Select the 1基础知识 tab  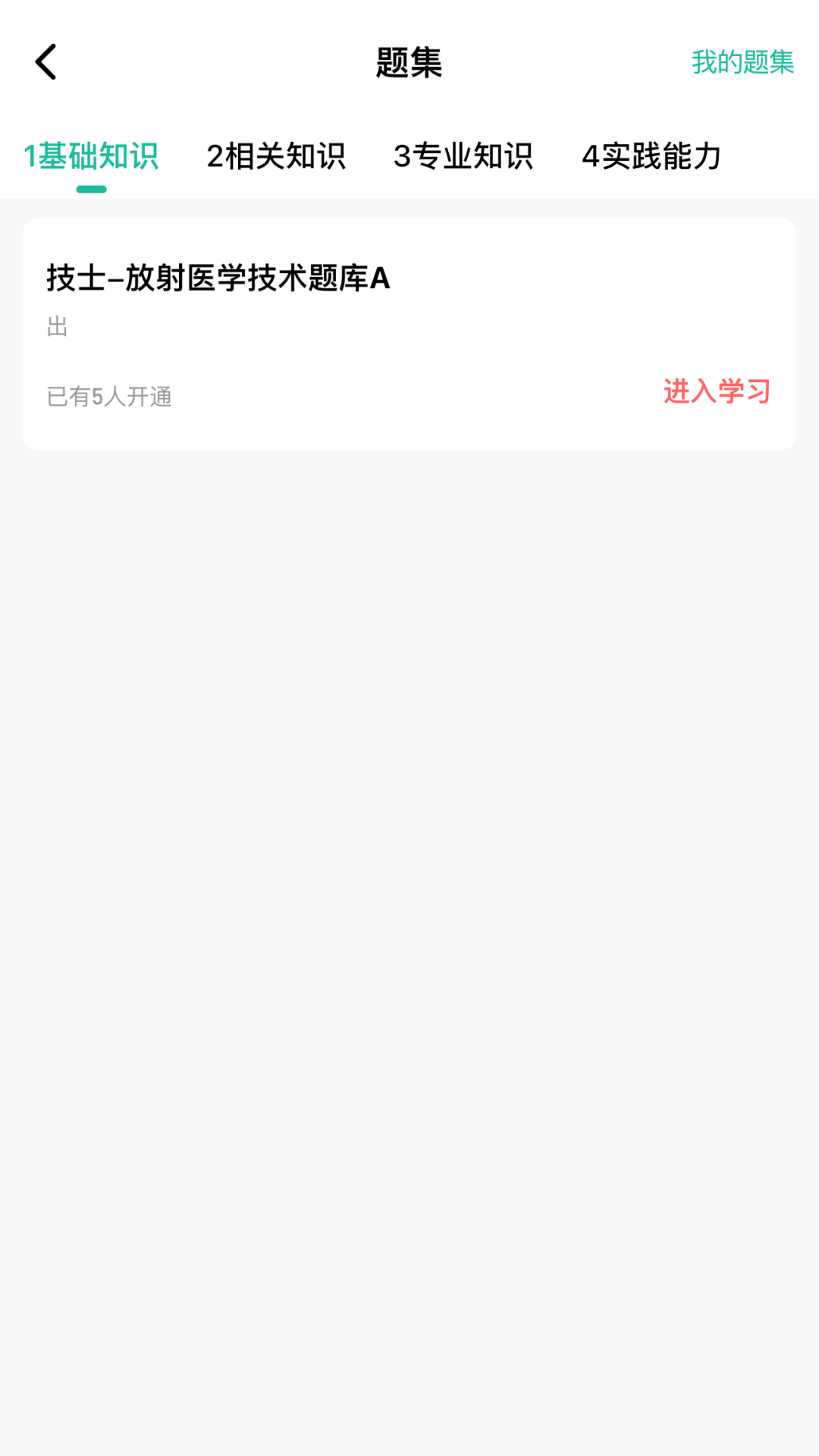92,157
